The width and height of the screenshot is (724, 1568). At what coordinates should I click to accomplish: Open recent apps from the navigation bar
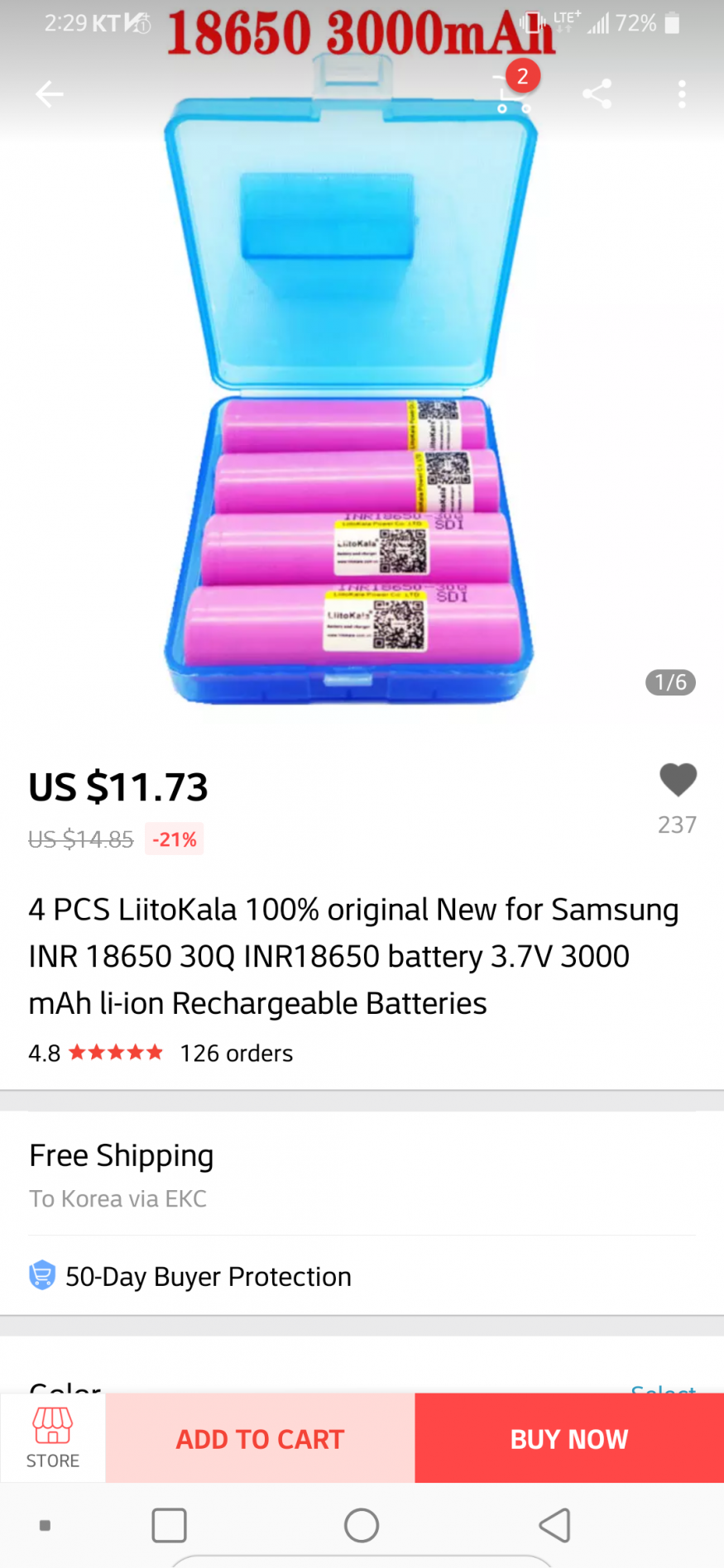pos(170,1525)
